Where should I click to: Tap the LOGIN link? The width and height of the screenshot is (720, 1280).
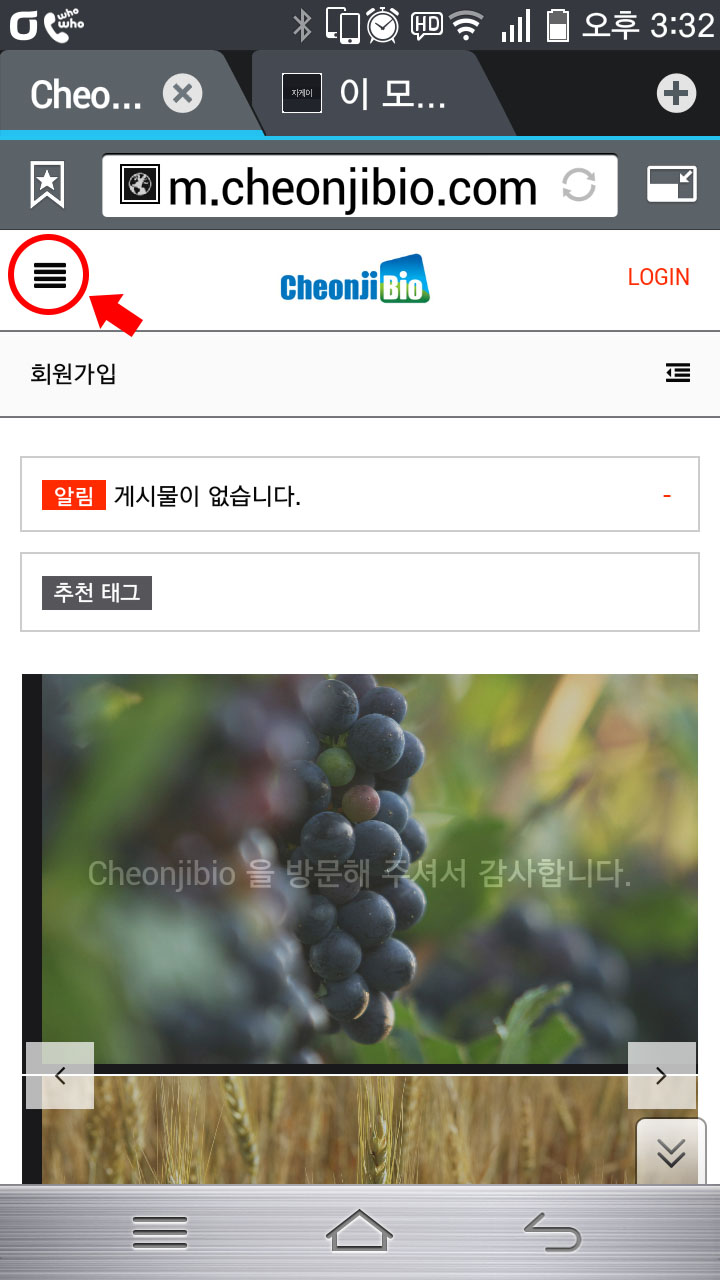click(658, 277)
